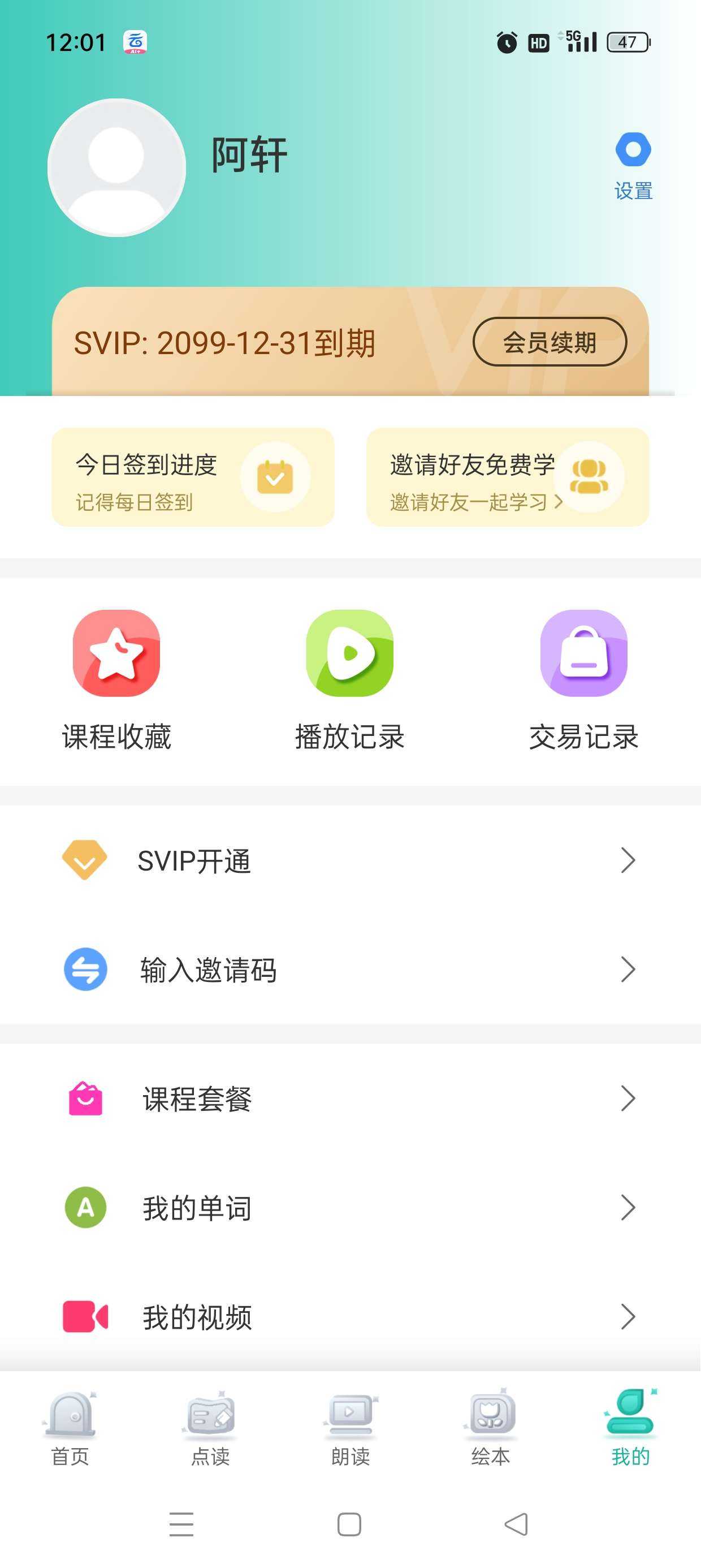Tap the system home button
Screen dimensions: 701x1568
tap(349, 1524)
